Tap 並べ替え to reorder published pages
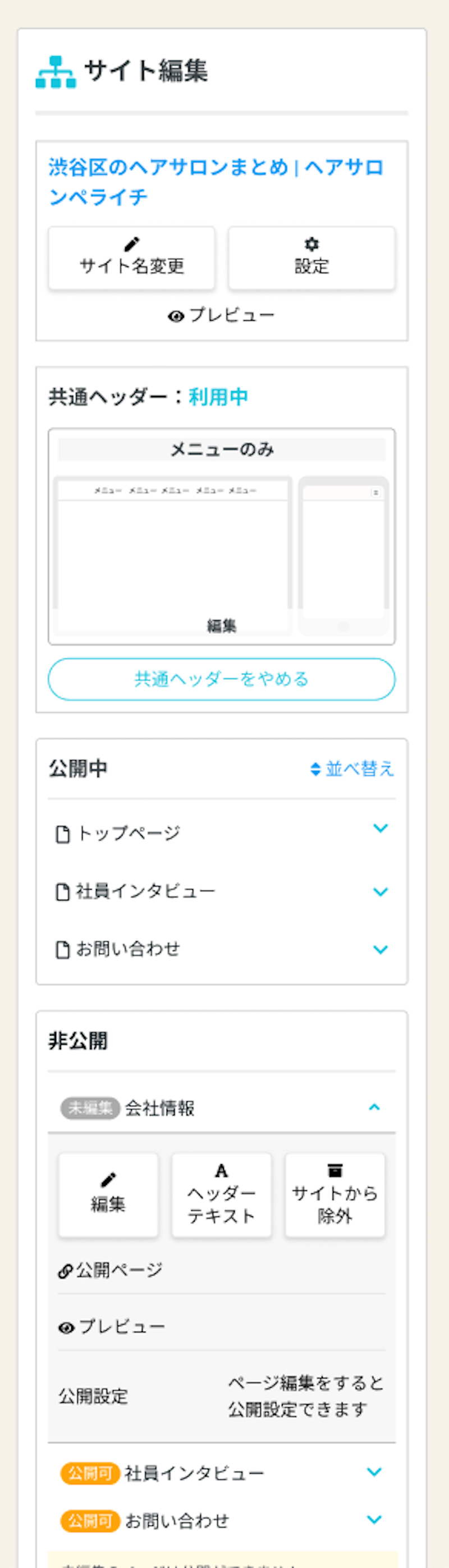 (352, 769)
